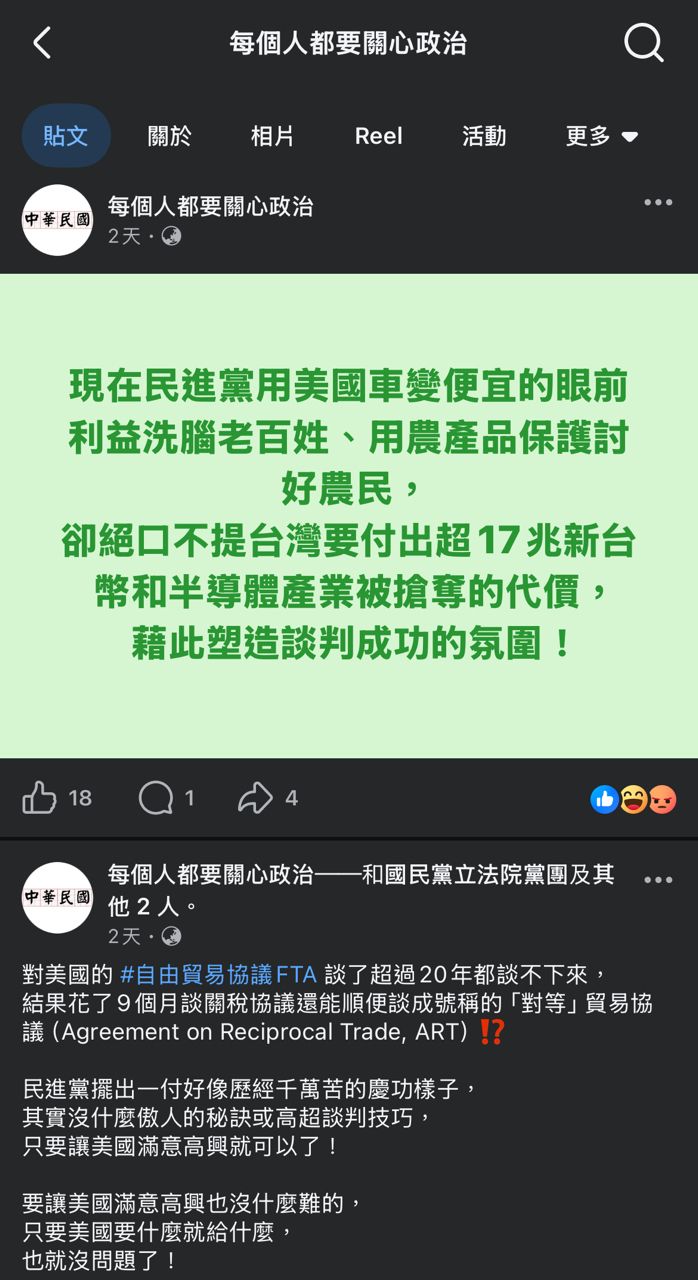
Task: Open search on this page
Action: coord(643,43)
